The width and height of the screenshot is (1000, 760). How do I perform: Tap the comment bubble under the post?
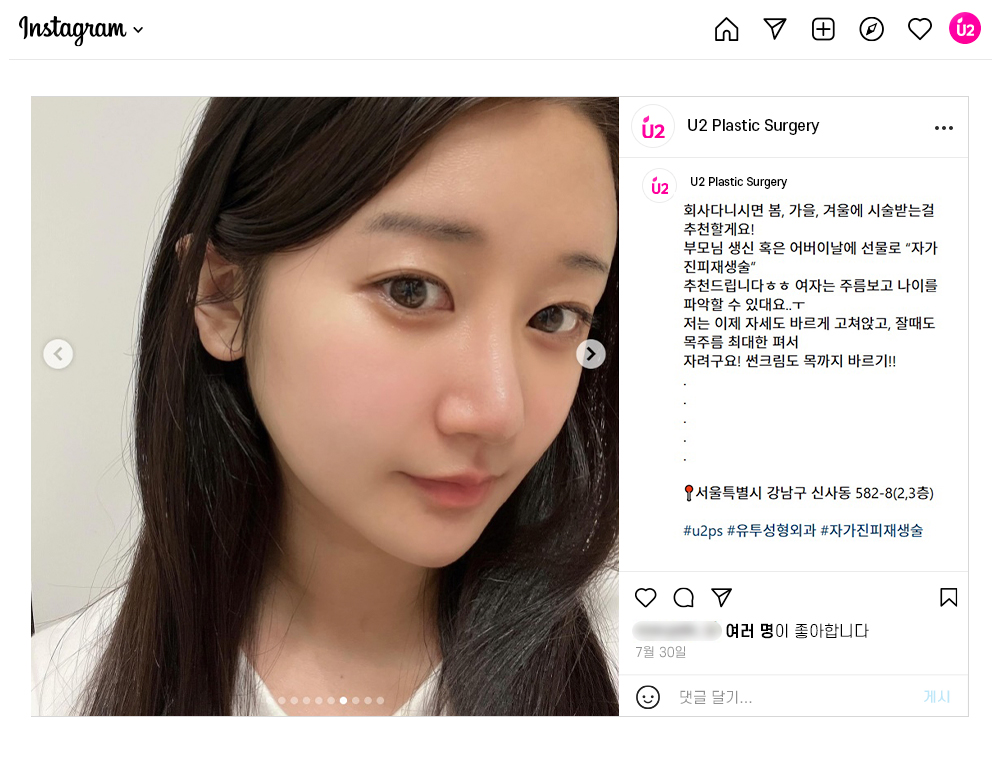click(x=684, y=597)
